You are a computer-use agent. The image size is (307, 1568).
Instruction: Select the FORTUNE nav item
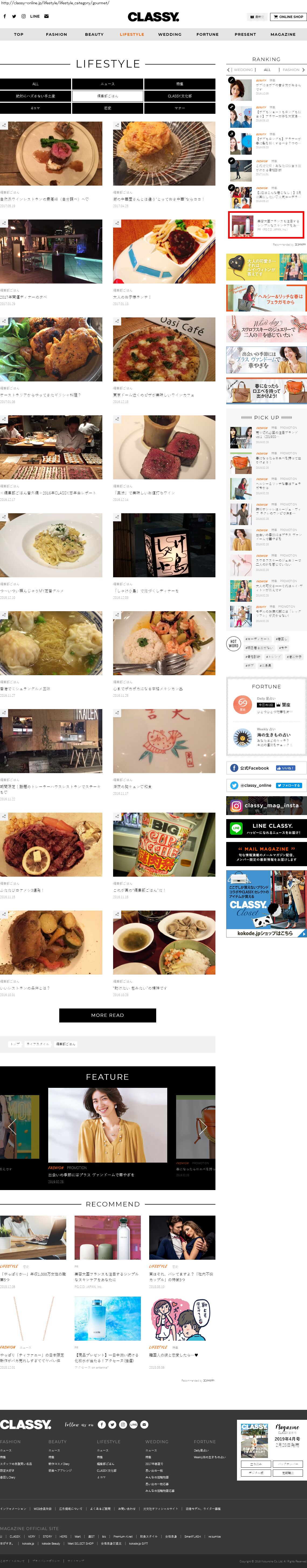[207, 35]
